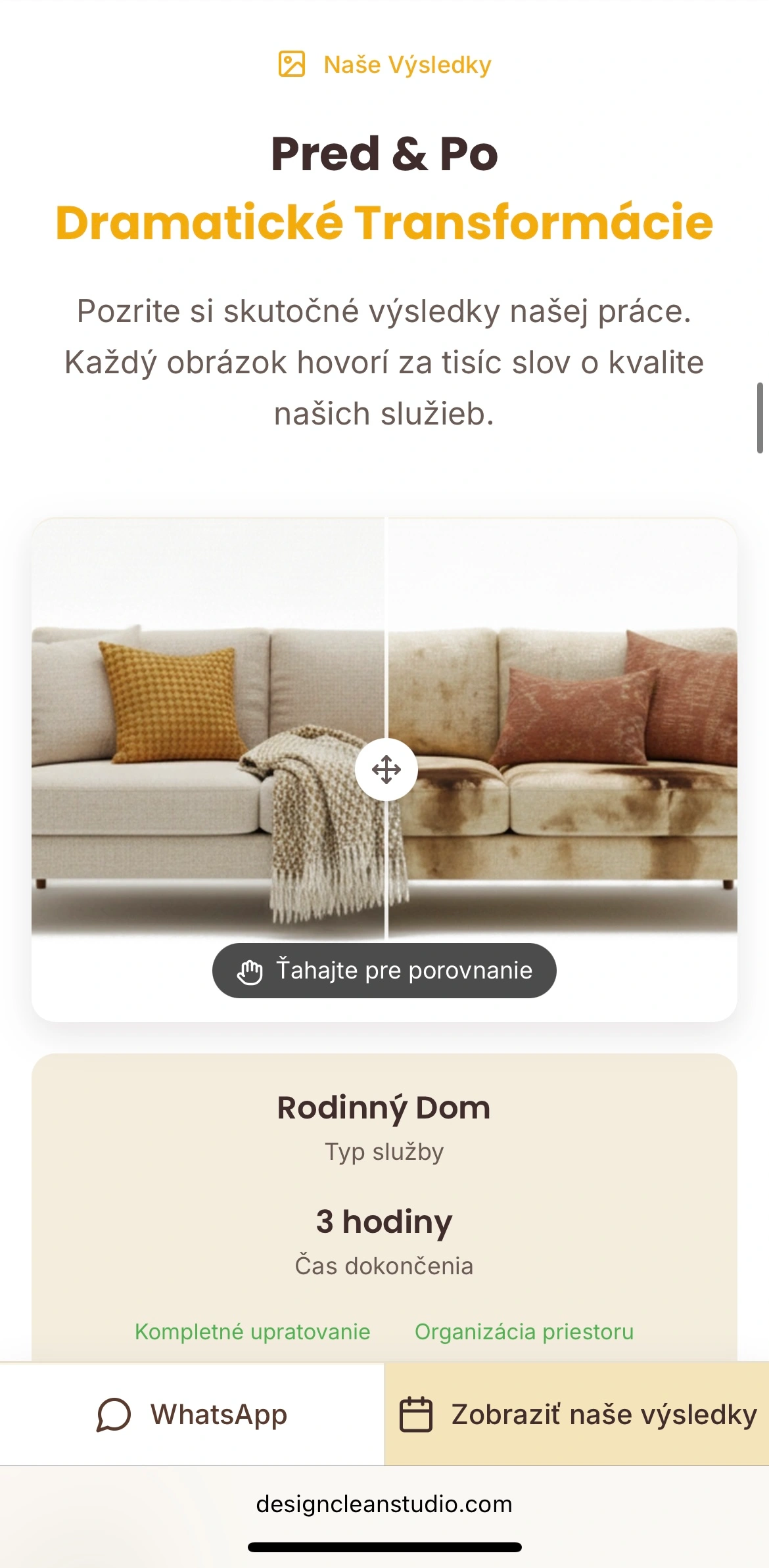Open Zobraziť naše výsledky button
Image resolution: width=769 pixels, height=1568 pixels.
click(577, 1414)
